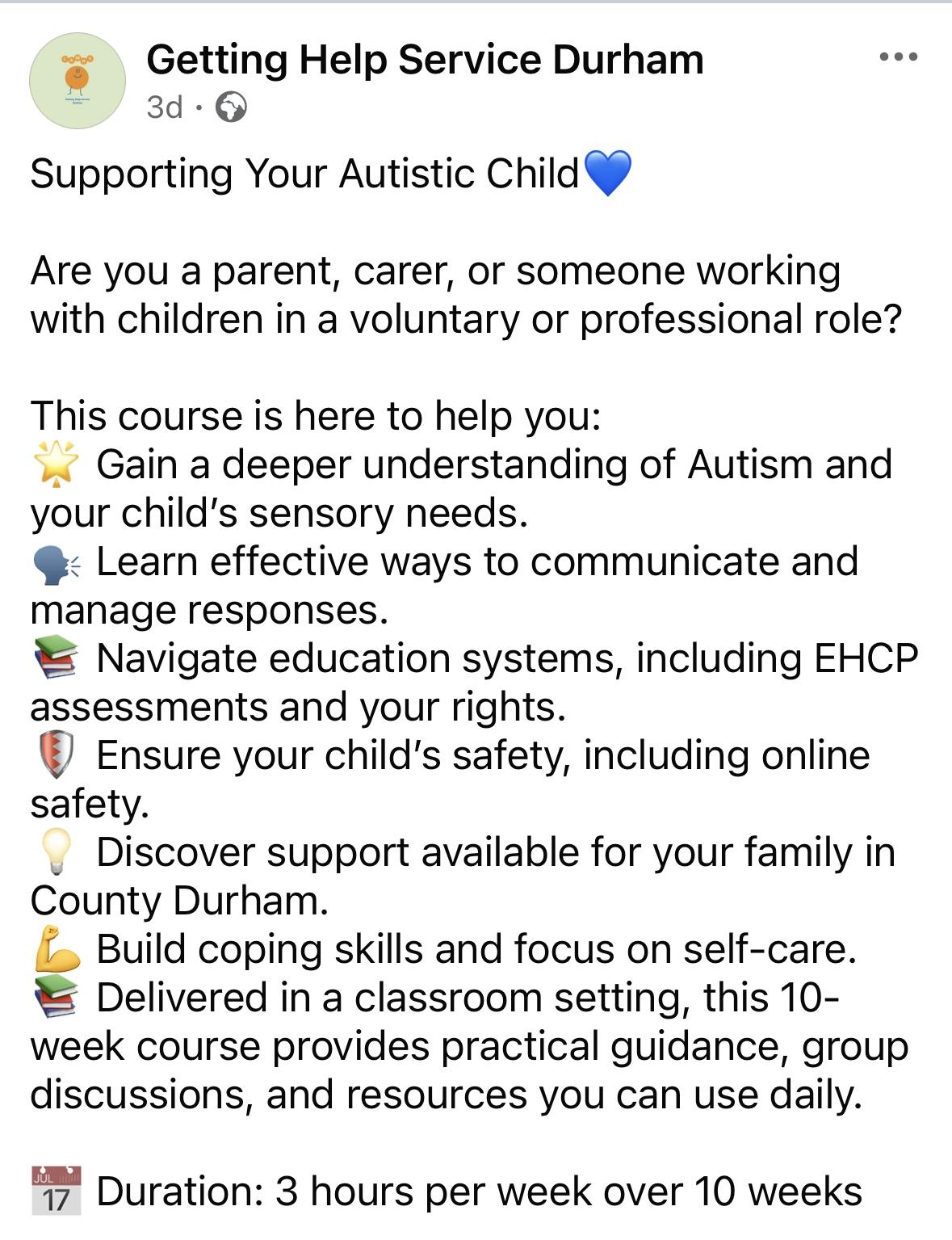This screenshot has width=952, height=1240.
Task: Open Getting Help Service Durham's profile picture
Action: coord(78,81)
